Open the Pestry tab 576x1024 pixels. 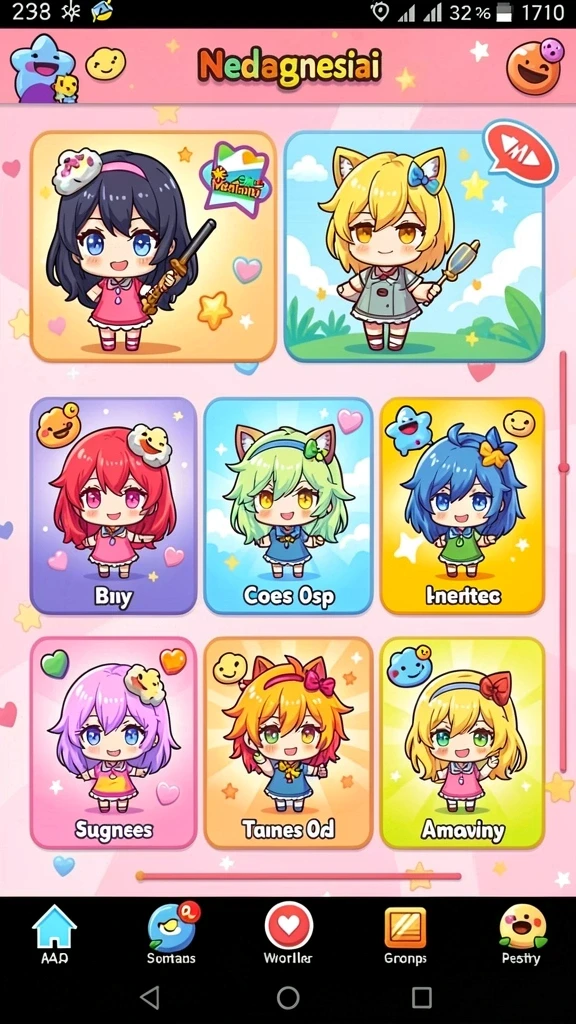pyautogui.click(x=521, y=935)
